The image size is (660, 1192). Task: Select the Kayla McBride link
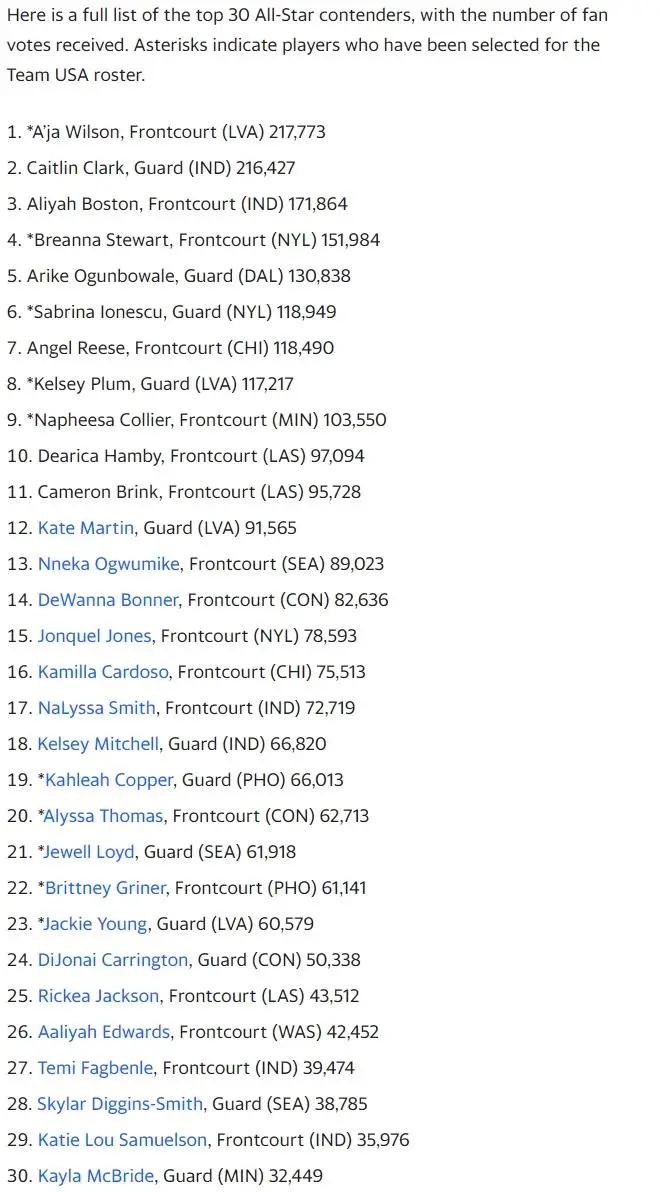(x=96, y=1176)
